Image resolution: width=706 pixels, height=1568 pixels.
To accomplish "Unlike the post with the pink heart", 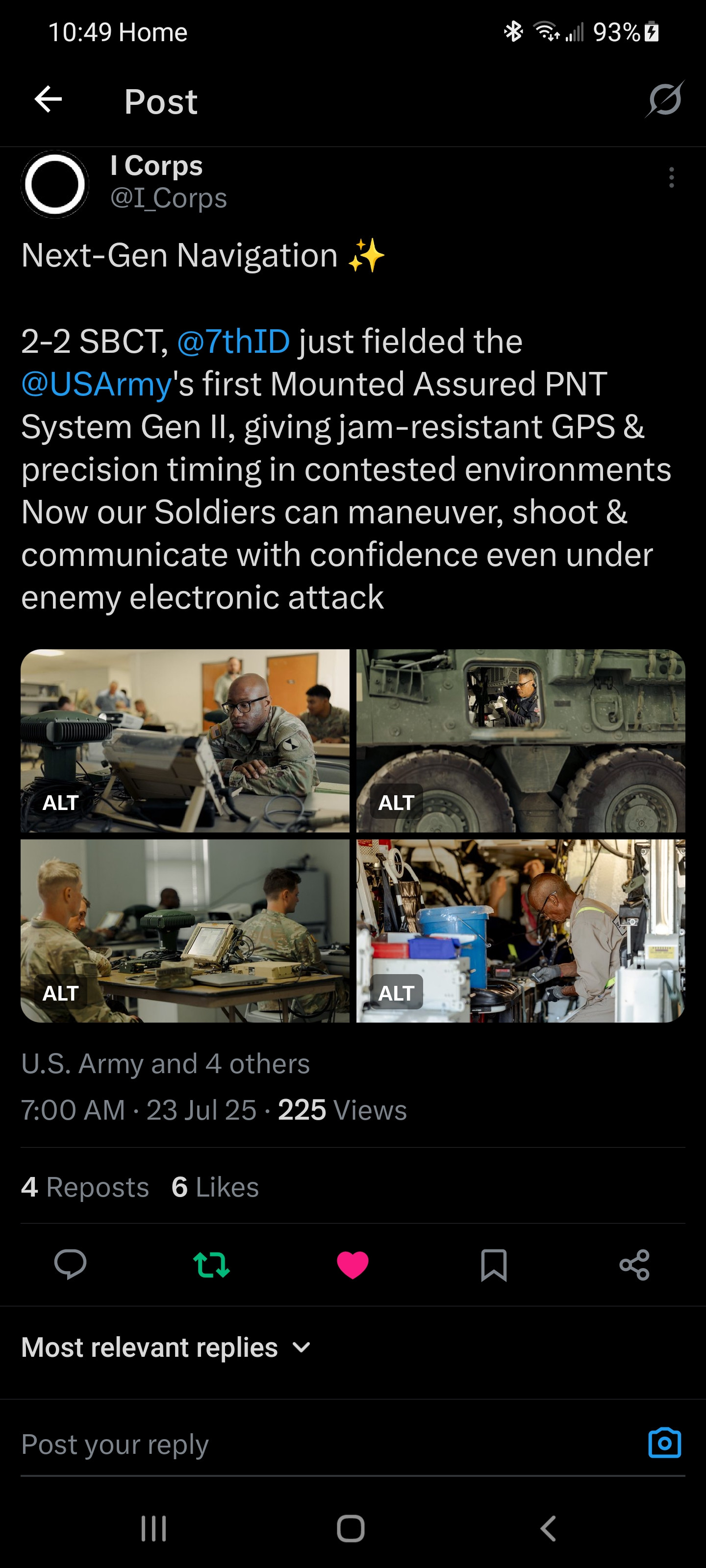I will click(353, 1265).
